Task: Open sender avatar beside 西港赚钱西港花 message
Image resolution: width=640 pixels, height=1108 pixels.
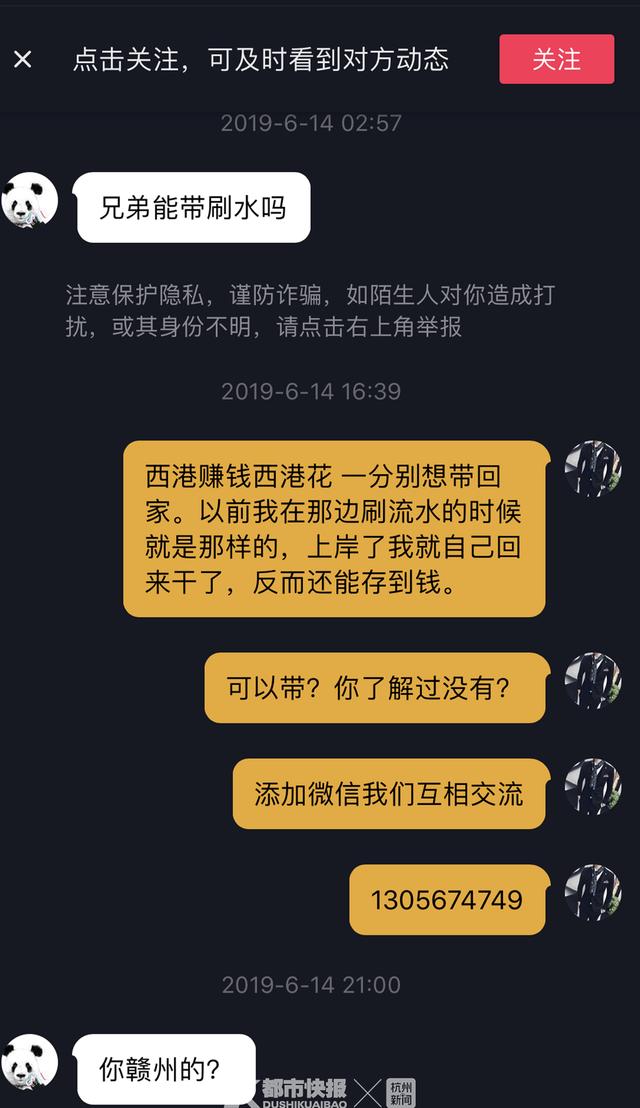Action: pyautogui.click(x=593, y=469)
